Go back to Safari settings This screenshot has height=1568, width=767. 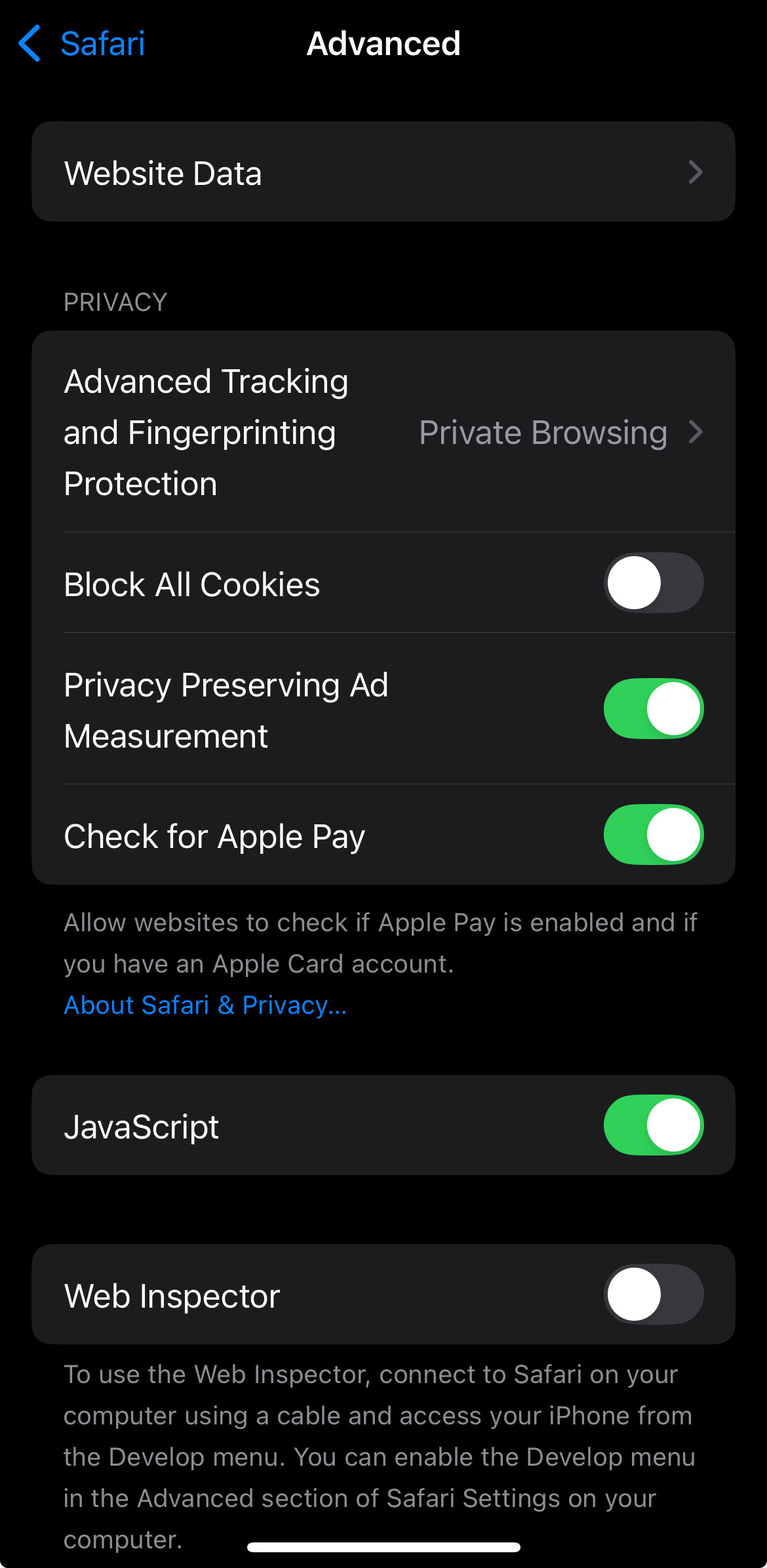[x=82, y=44]
